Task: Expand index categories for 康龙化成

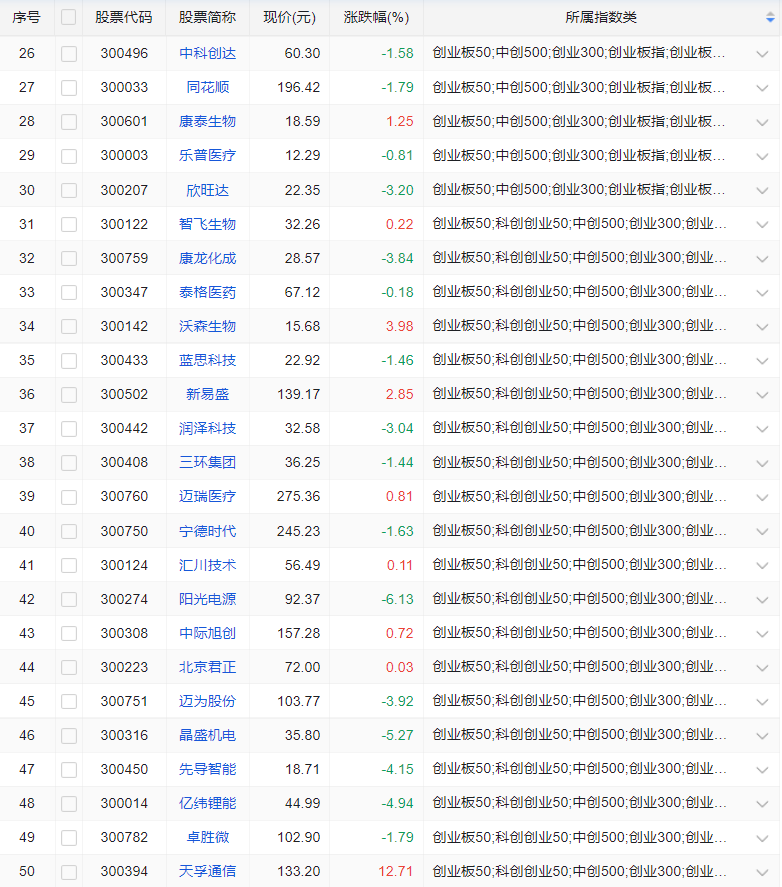Action: (x=762, y=258)
